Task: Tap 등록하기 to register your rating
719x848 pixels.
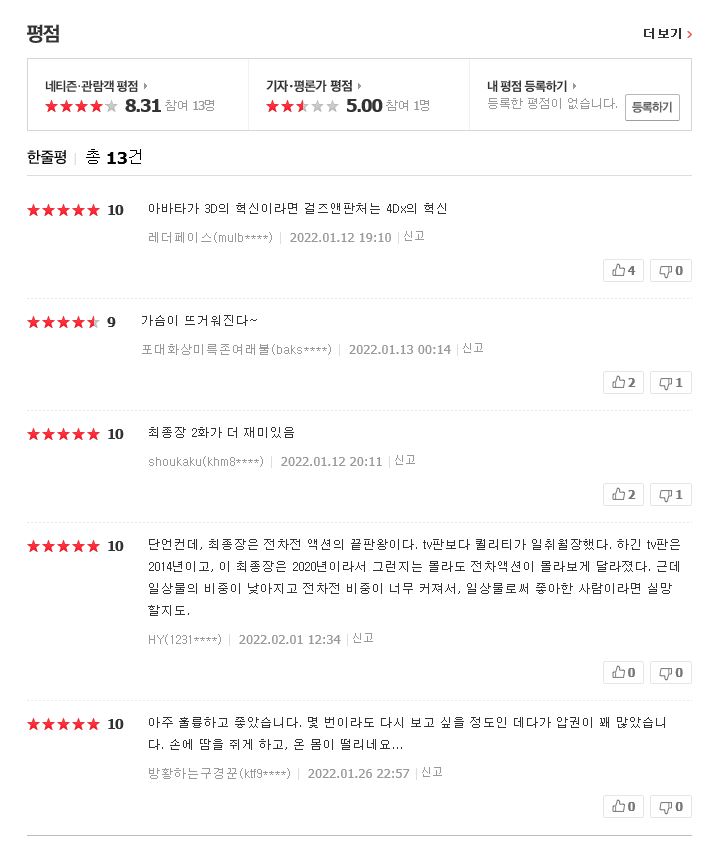Action: [652, 107]
